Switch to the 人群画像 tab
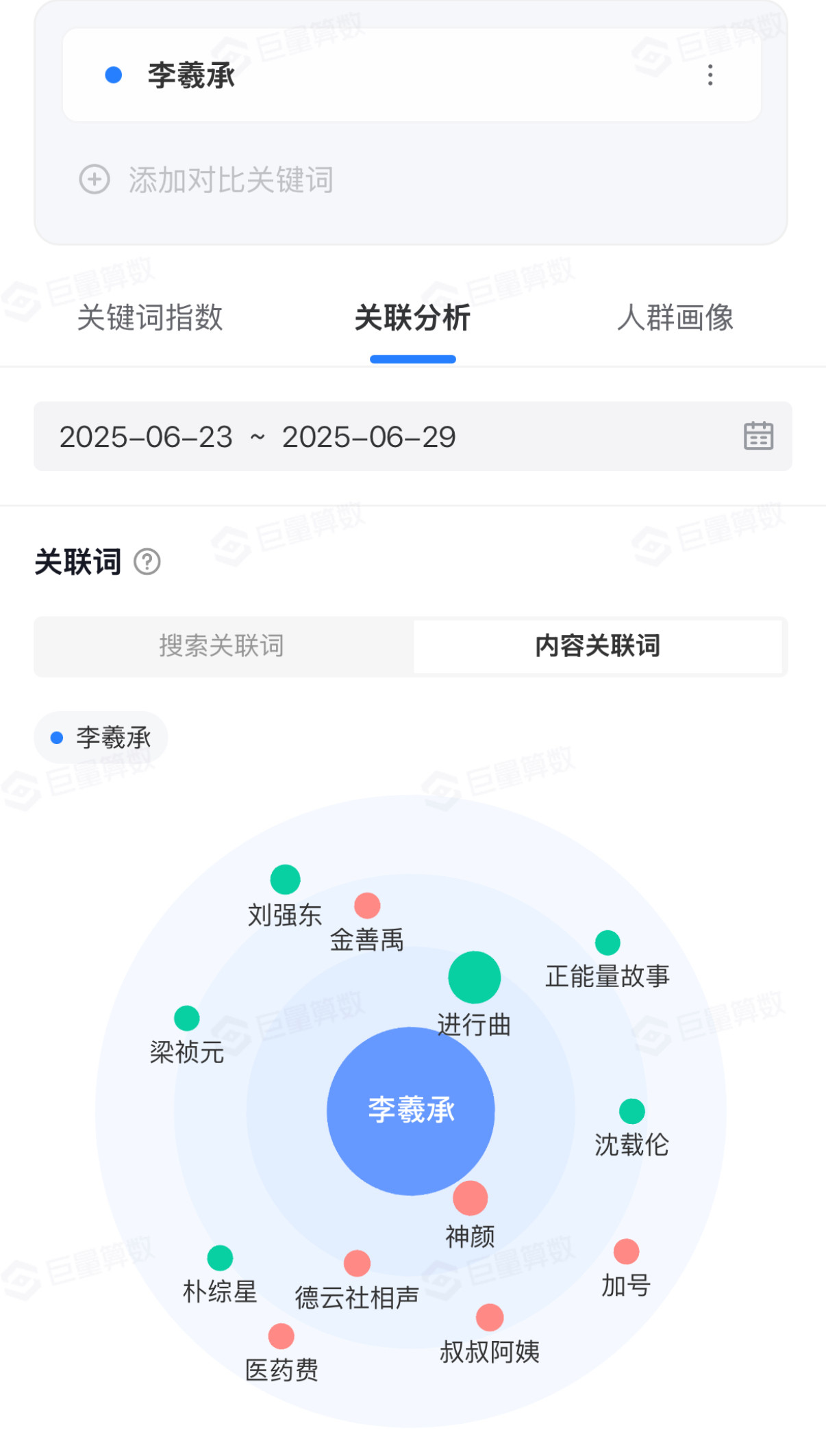The width and height of the screenshot is (826, 1456). click(675, 318)
